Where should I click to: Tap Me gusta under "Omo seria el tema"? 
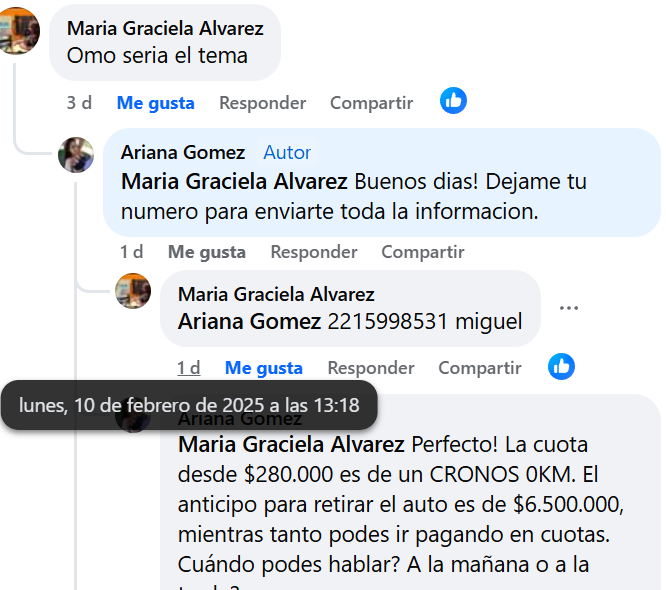pos(155,103)
